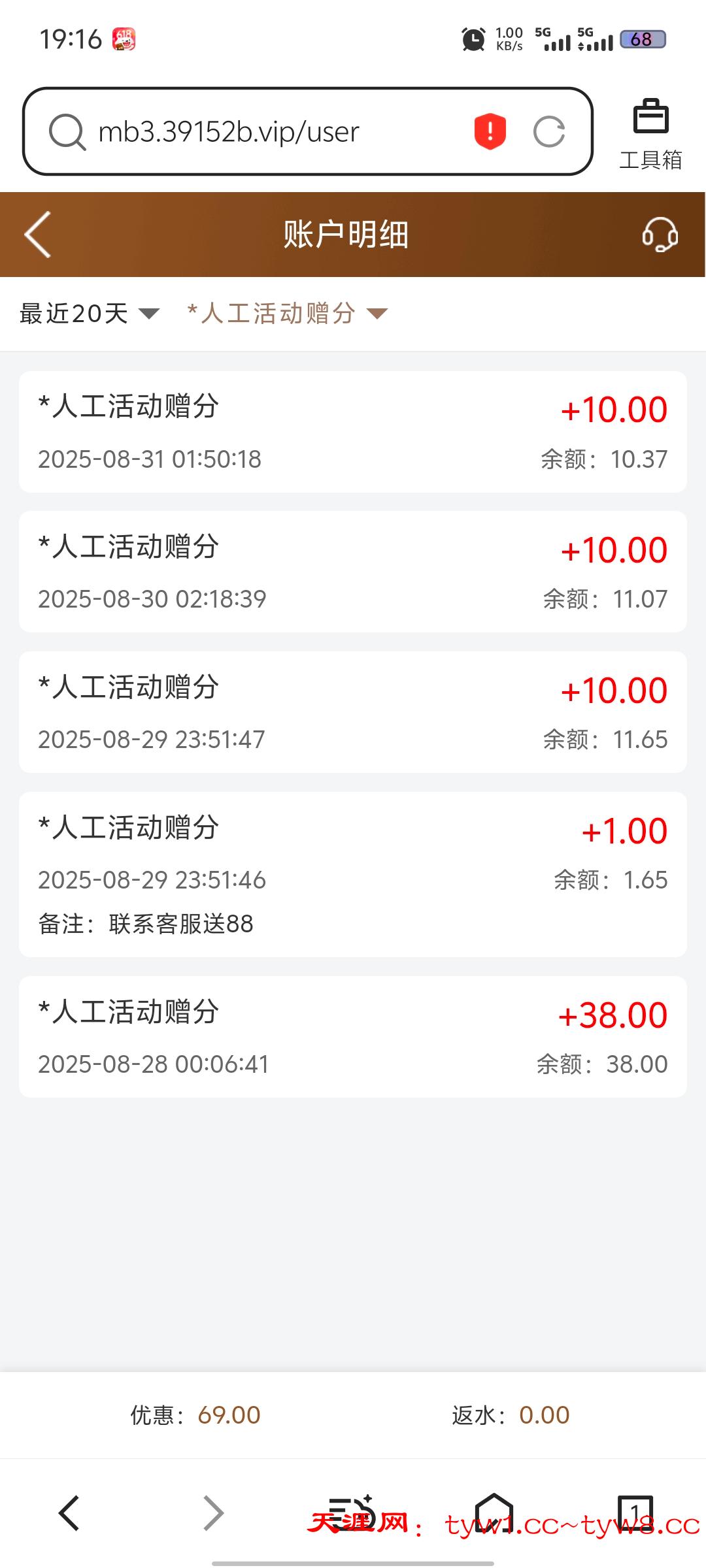Go back from the 账户明细 page
Image resolution: width=706 pixels, height=1568 pixels.
[38, 235]
